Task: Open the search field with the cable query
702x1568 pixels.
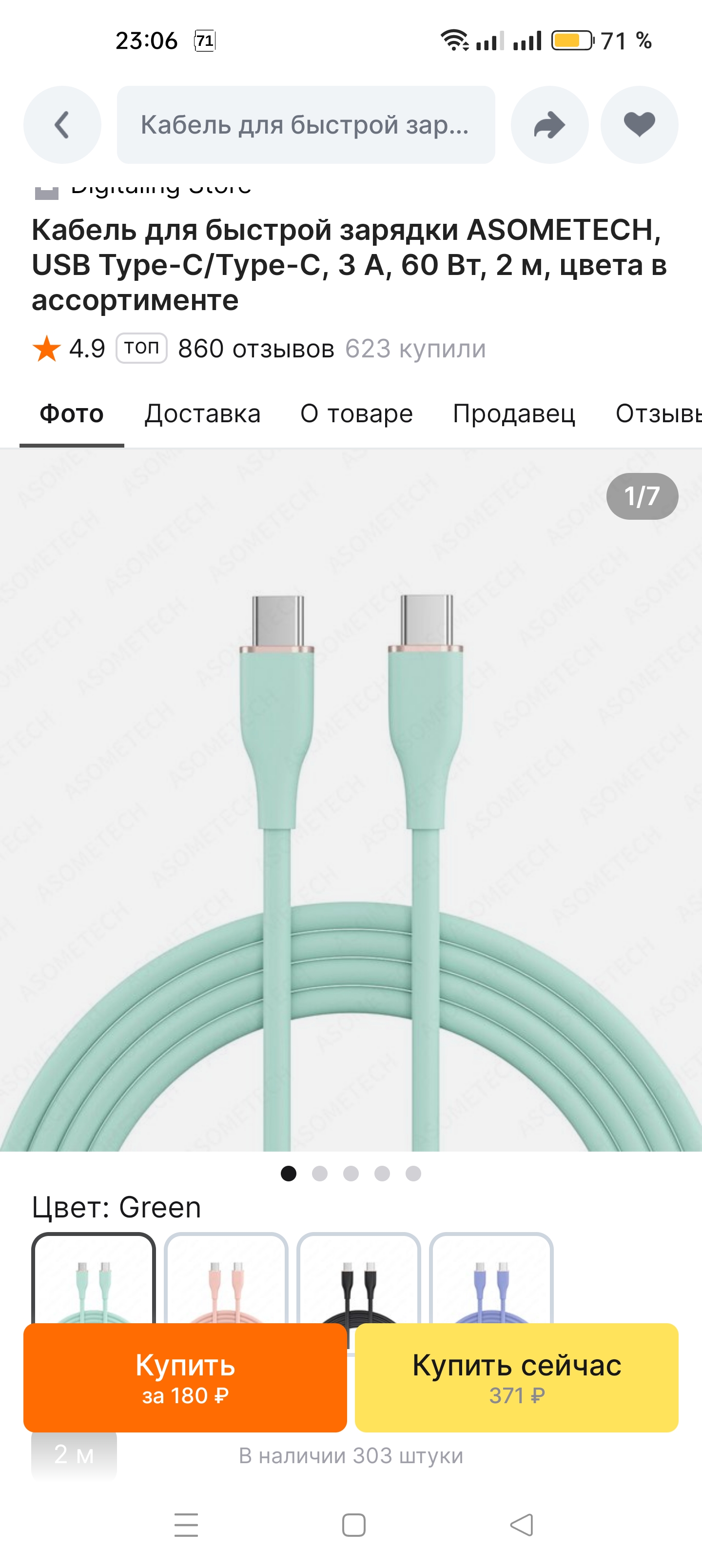Action: (306, 125)
